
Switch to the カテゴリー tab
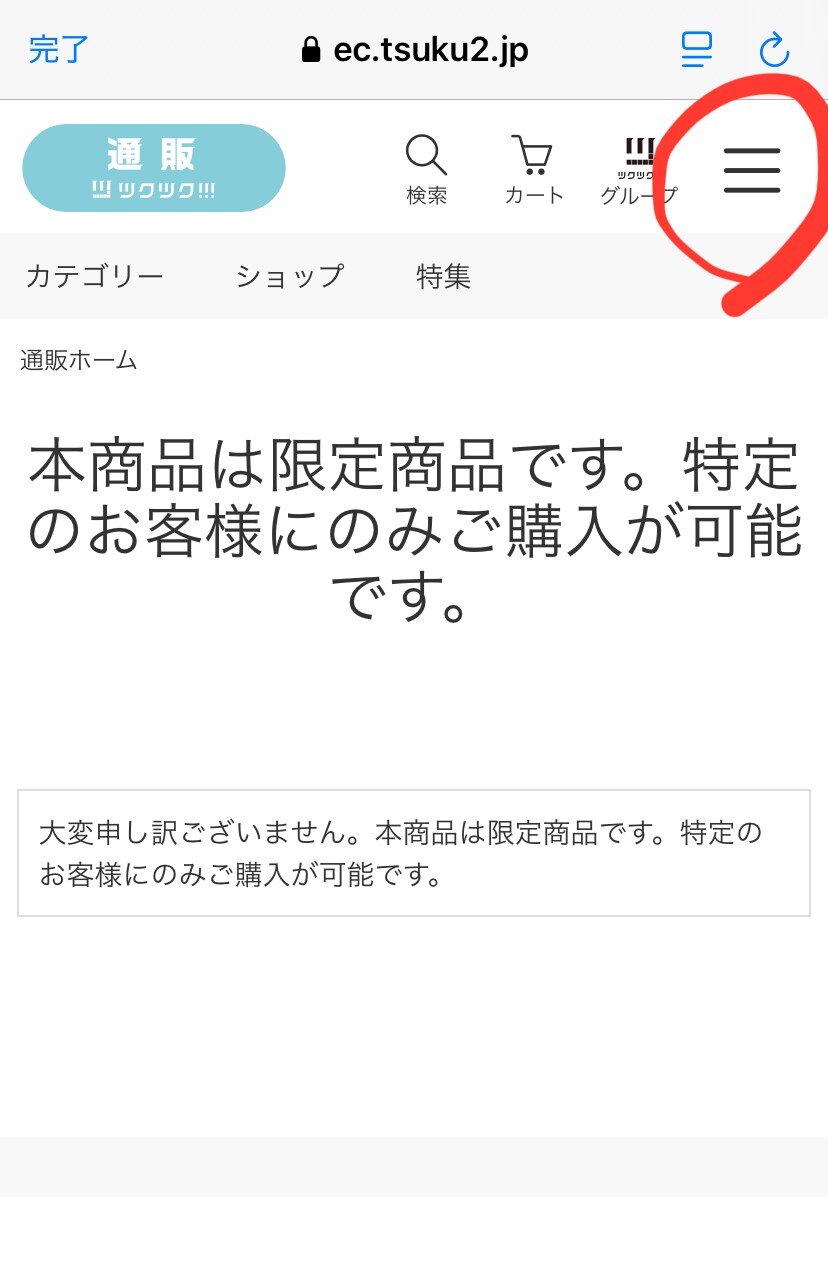(x=94, y=276)
